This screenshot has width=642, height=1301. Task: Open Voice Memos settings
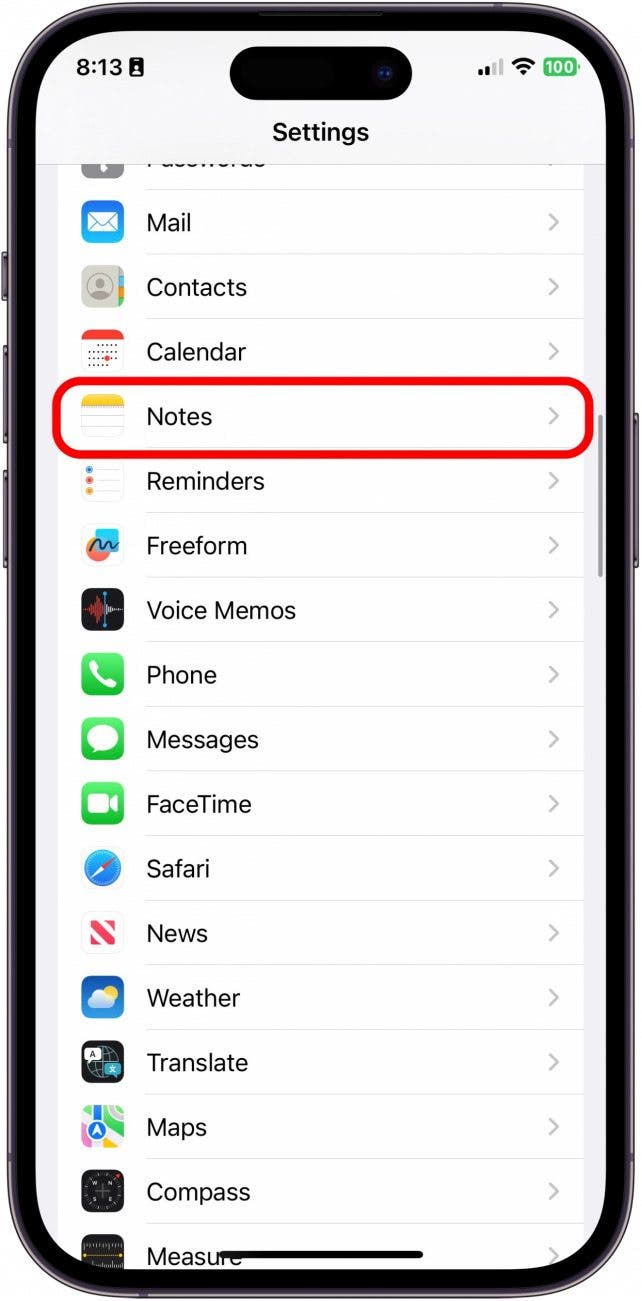[320, 611]
